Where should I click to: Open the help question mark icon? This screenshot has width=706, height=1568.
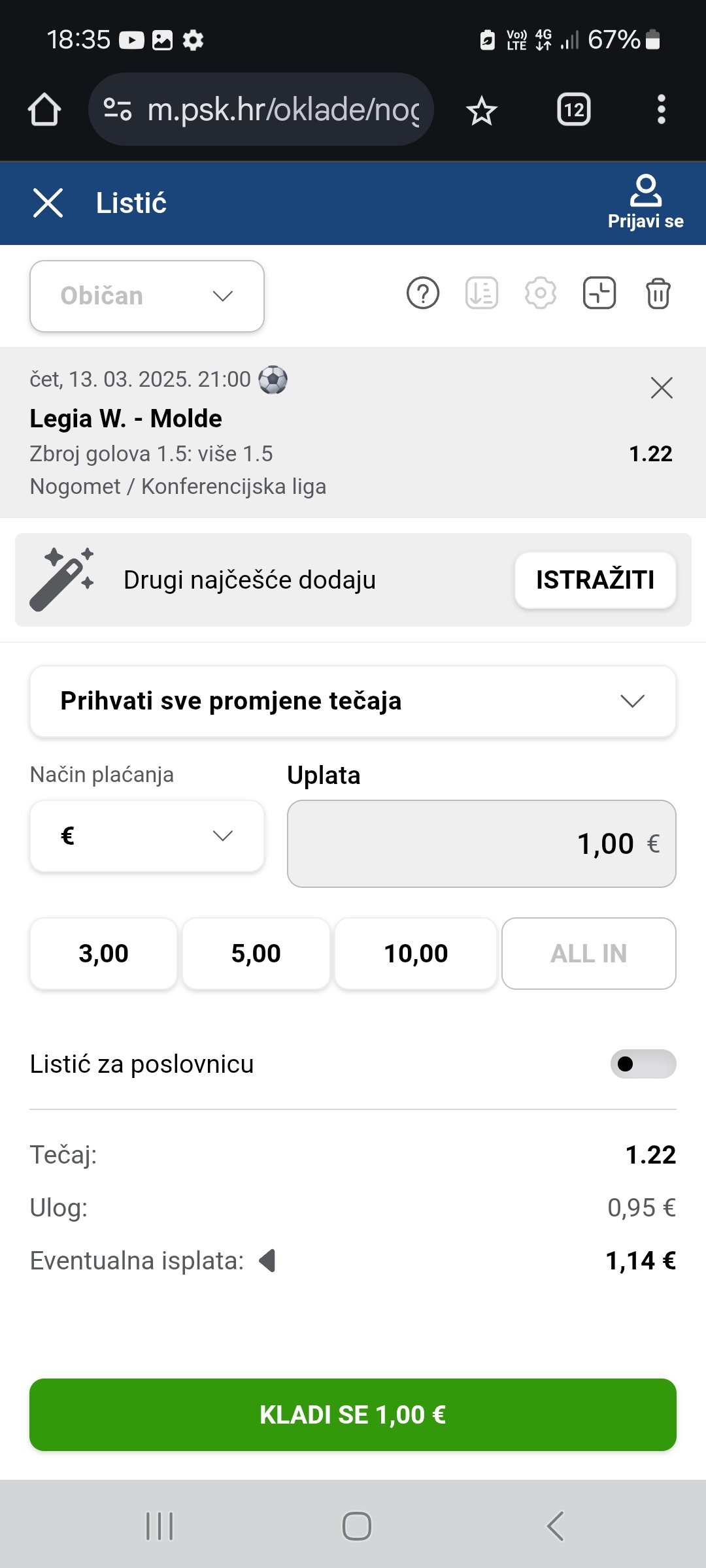point(423,293)
